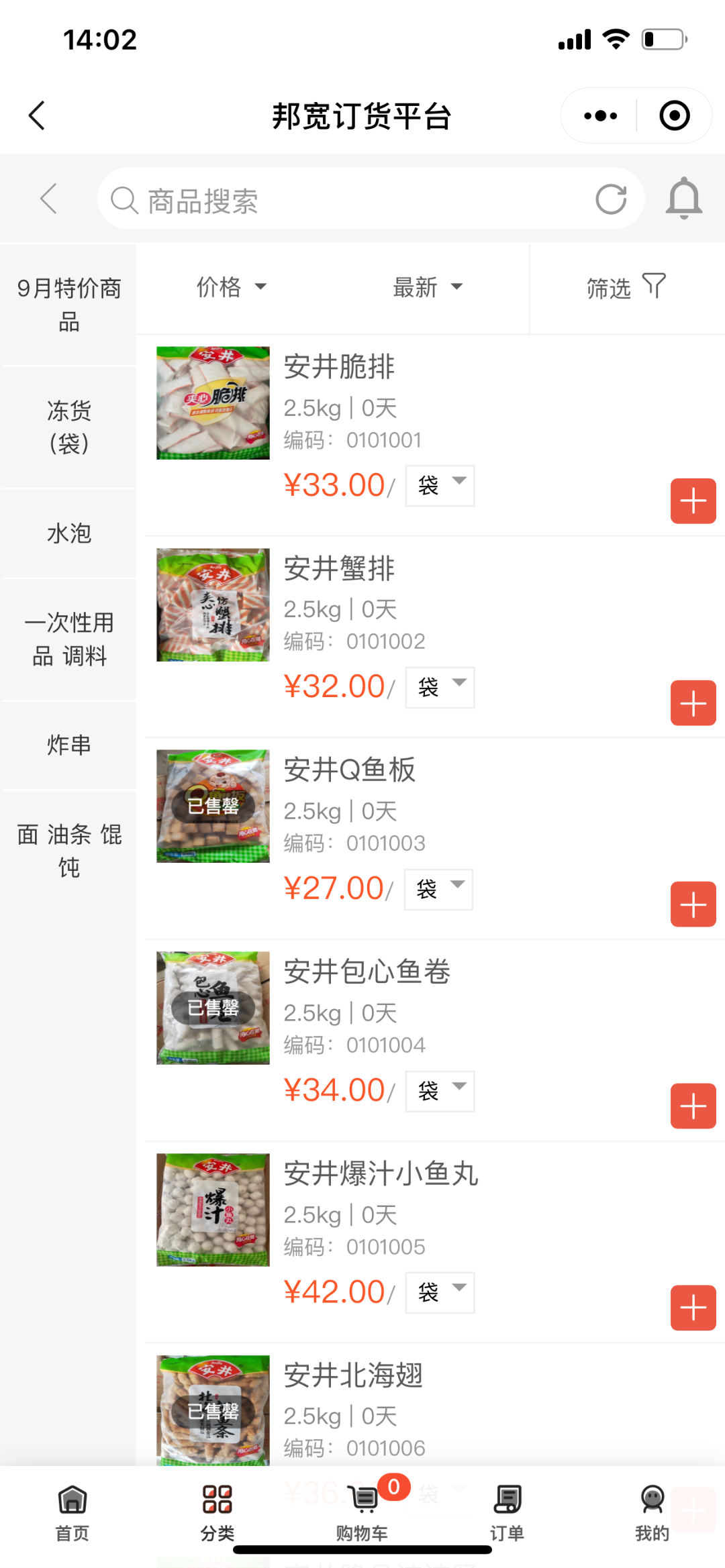Open the 安井爆汁小鱼丸 product
The width and height of the screenshot is (725, 1568).
pyautogui.click(x=381, y=1174)
